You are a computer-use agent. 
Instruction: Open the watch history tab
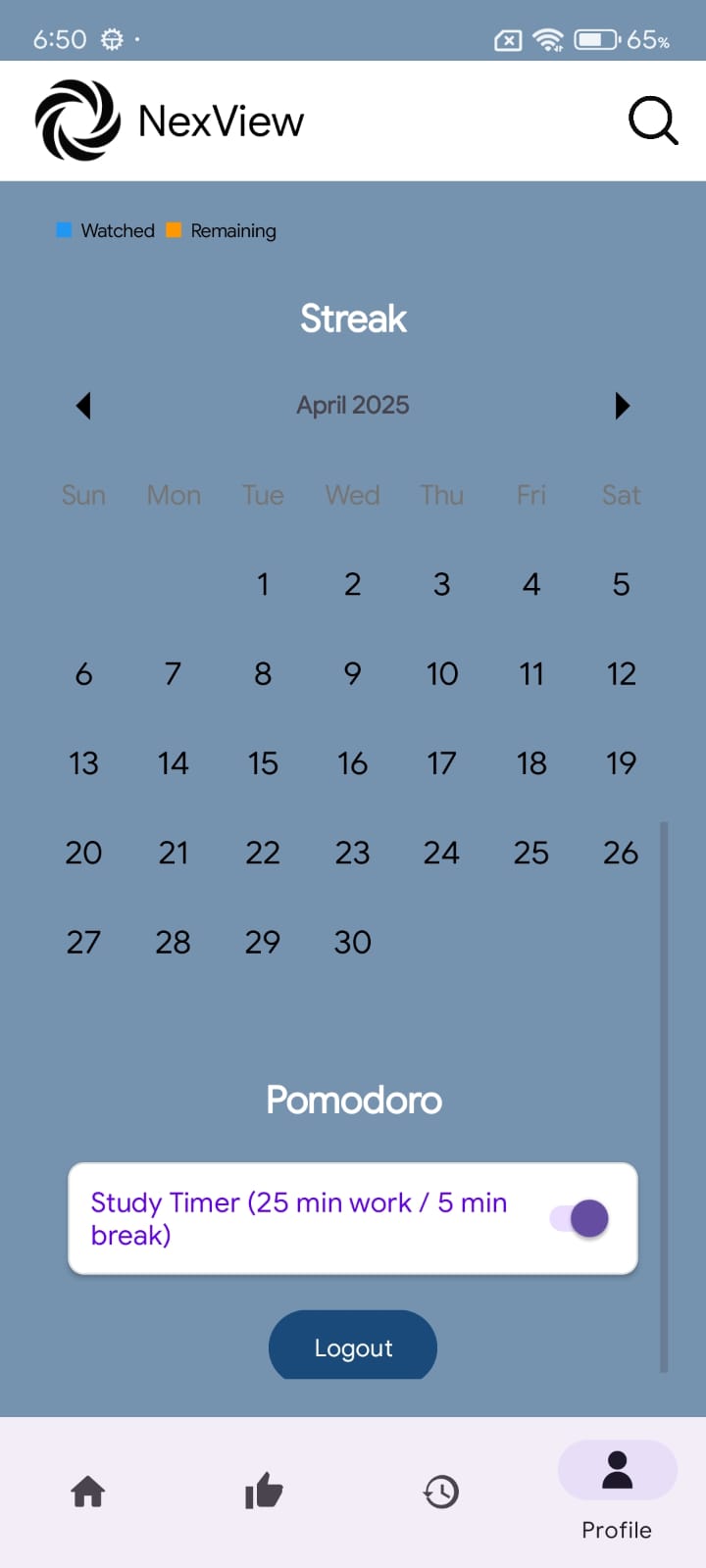click(x=441, y=1492)
